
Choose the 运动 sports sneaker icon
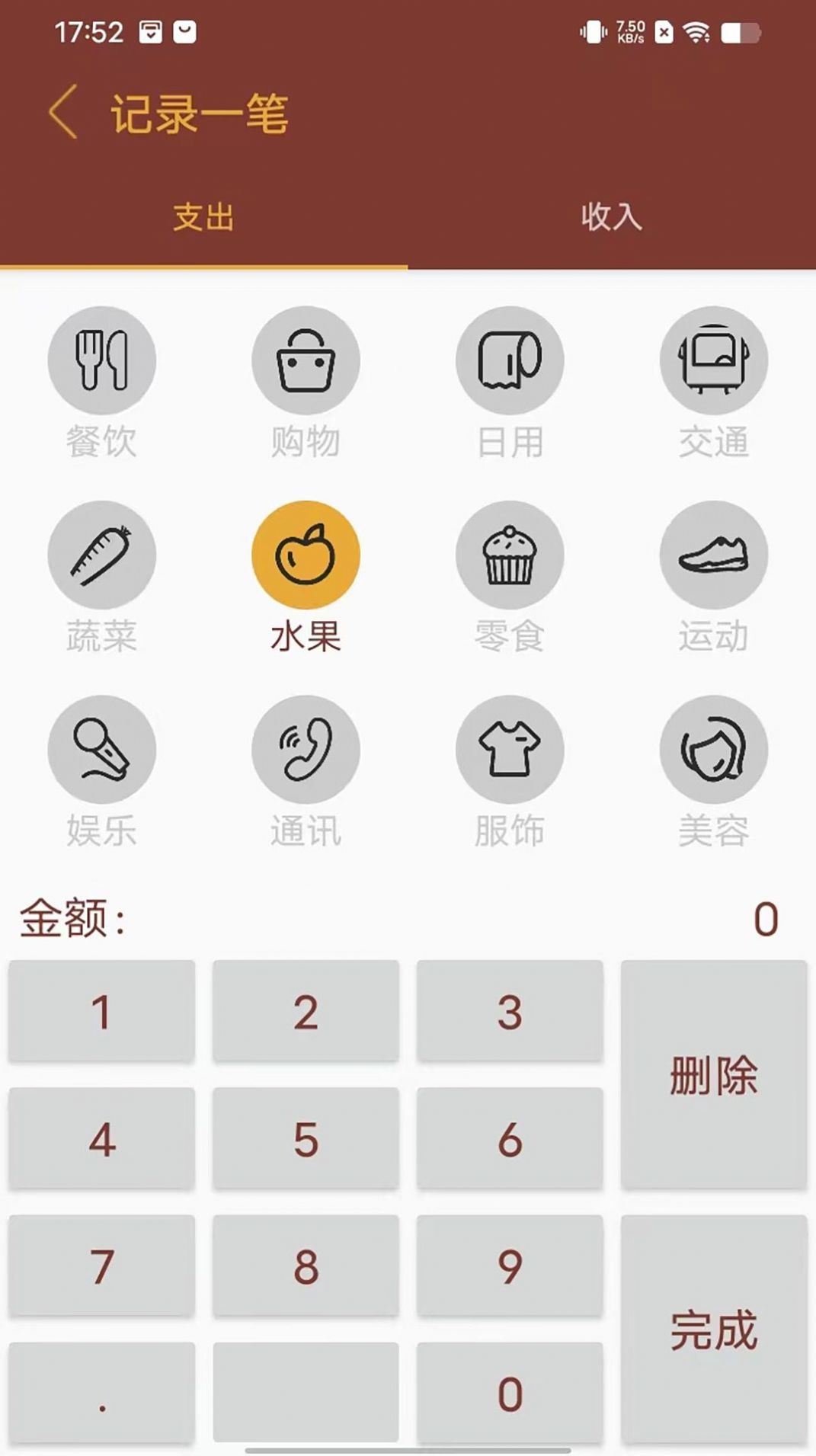pos(714,555)
